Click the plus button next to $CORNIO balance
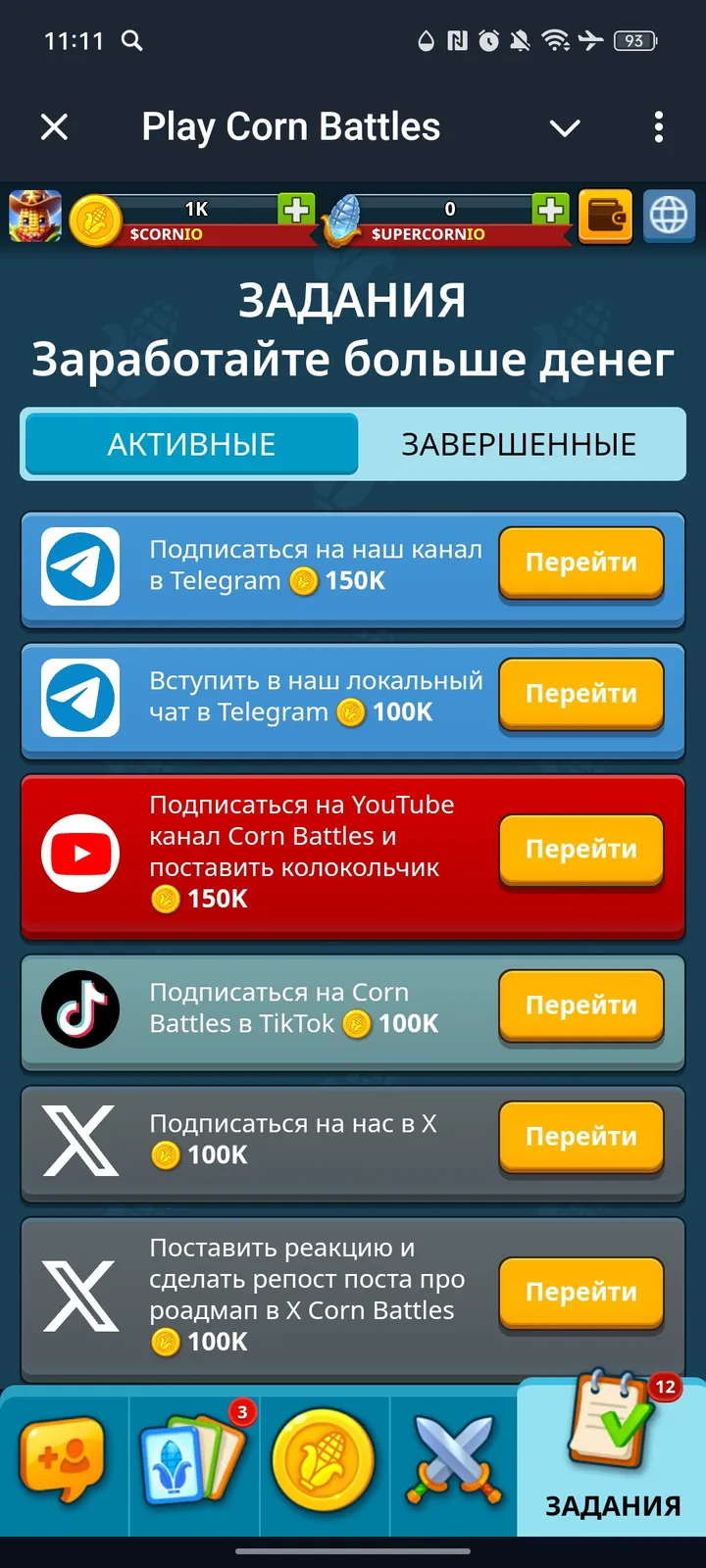Image resolution: width=706 pixels, height=1568 pixels. pos(295,210)
